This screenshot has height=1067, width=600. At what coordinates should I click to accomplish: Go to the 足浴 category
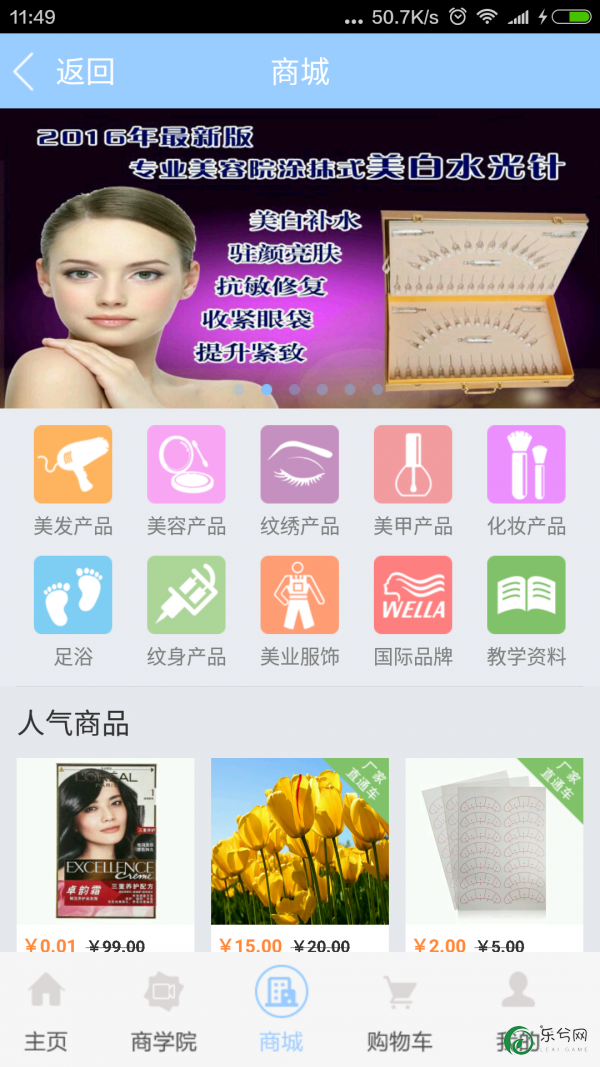[73, 610]
